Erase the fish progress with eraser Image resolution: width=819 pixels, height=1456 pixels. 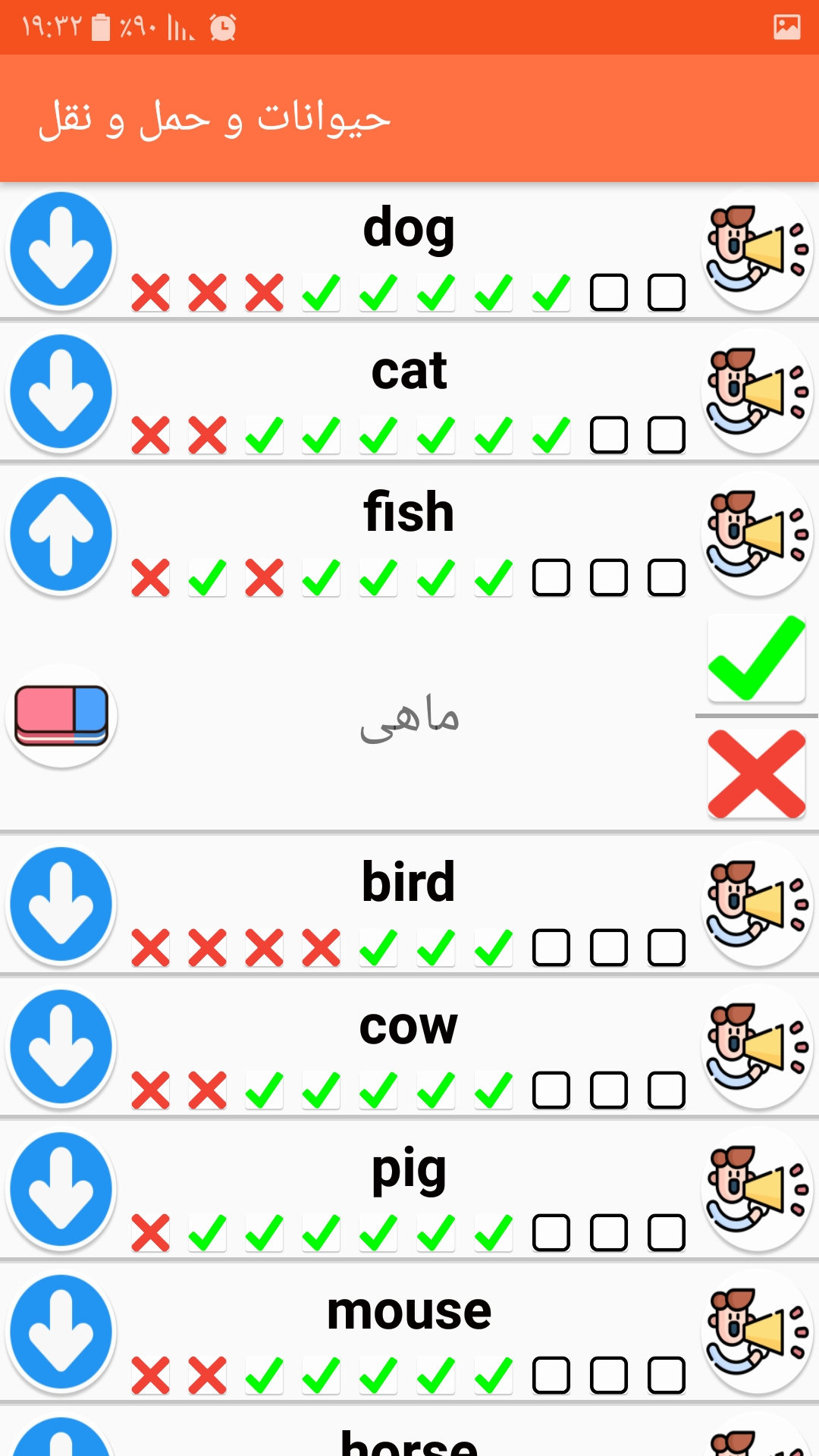click(x=61, y=715)
